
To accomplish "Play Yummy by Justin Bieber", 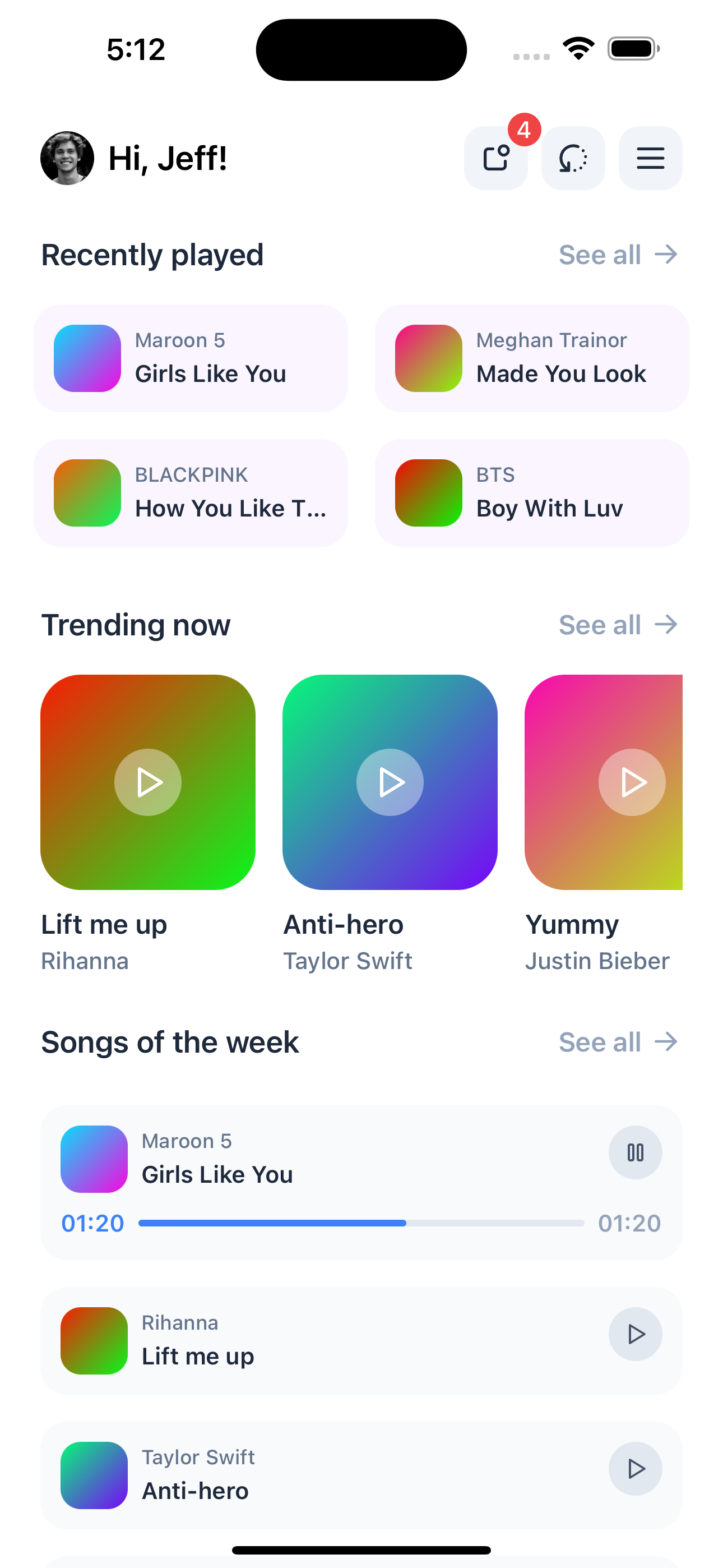I will 631,782.
